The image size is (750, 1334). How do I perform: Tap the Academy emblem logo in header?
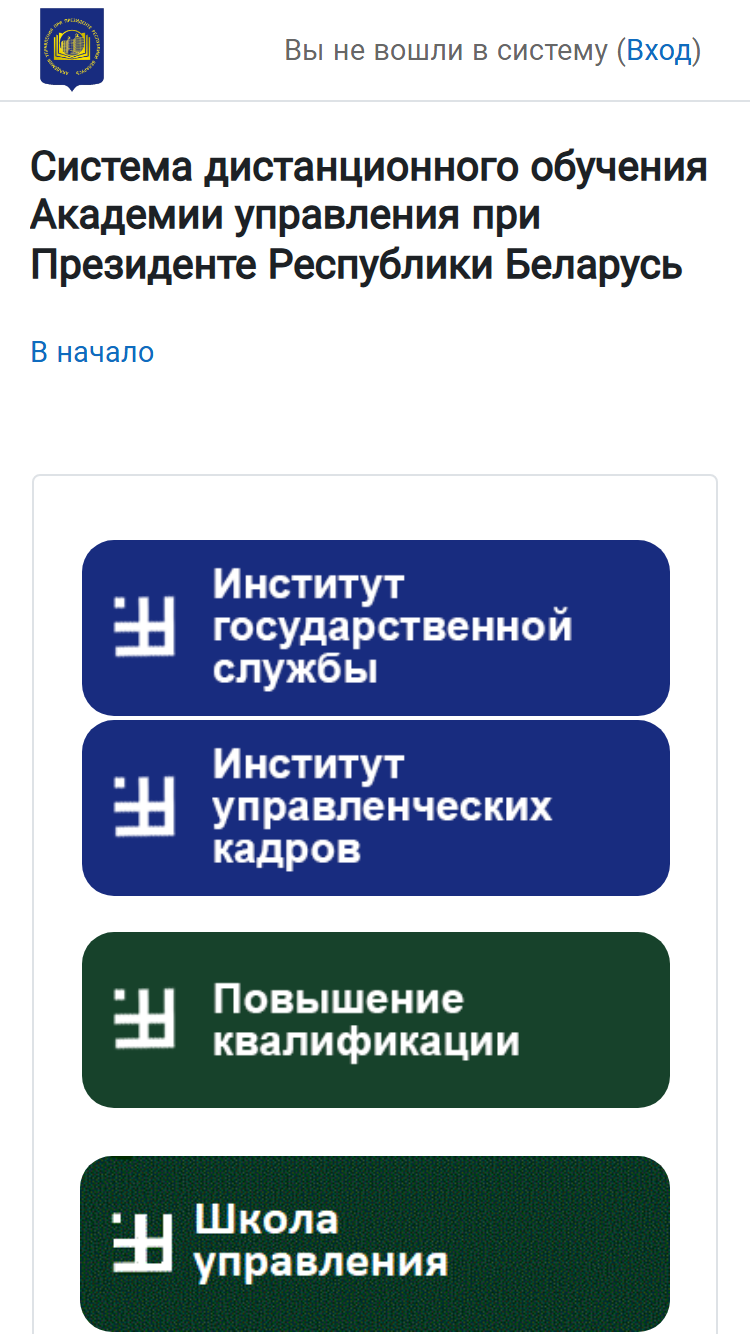[71, 49]
